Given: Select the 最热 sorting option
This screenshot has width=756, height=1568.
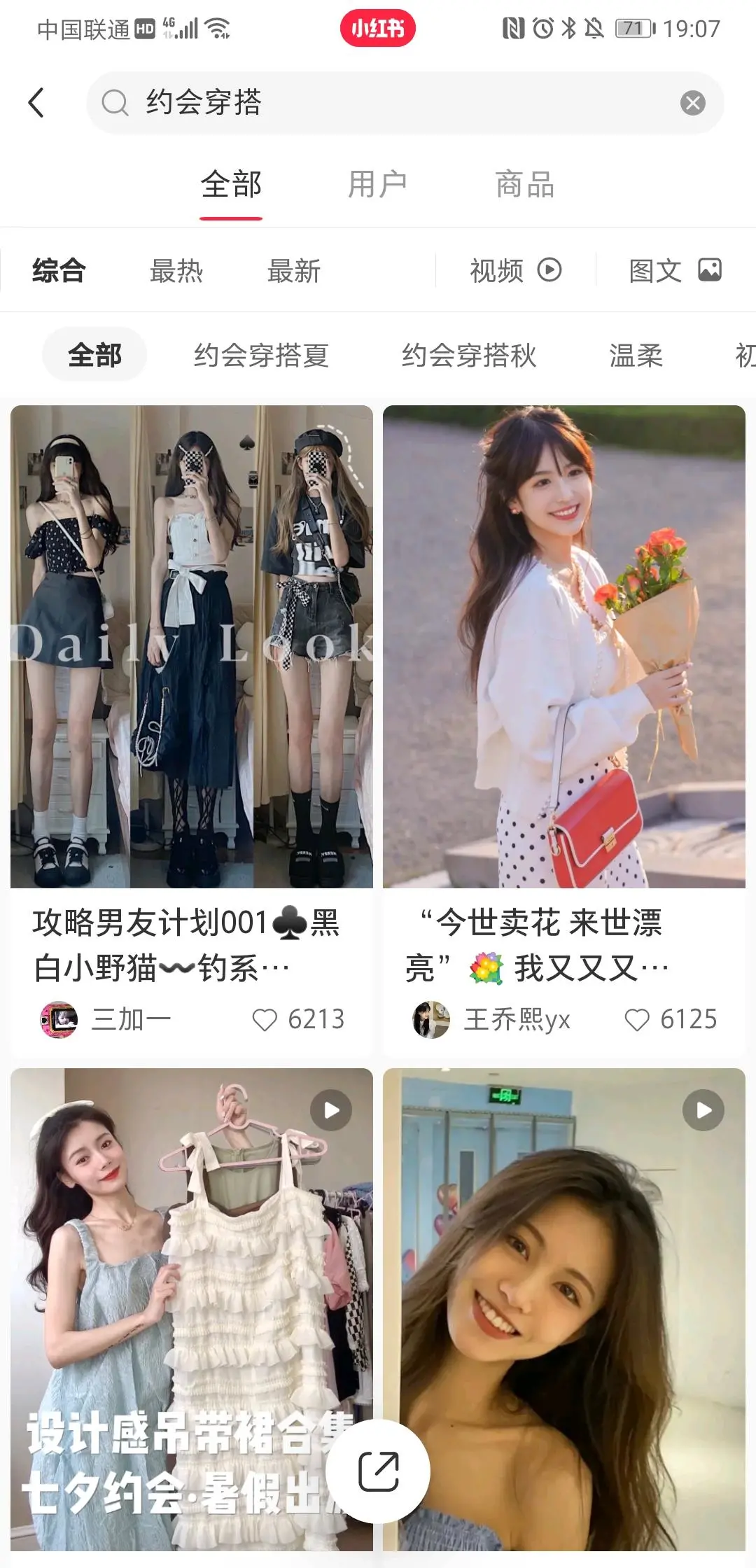Looking at the screenshot, I should point(176,269).
